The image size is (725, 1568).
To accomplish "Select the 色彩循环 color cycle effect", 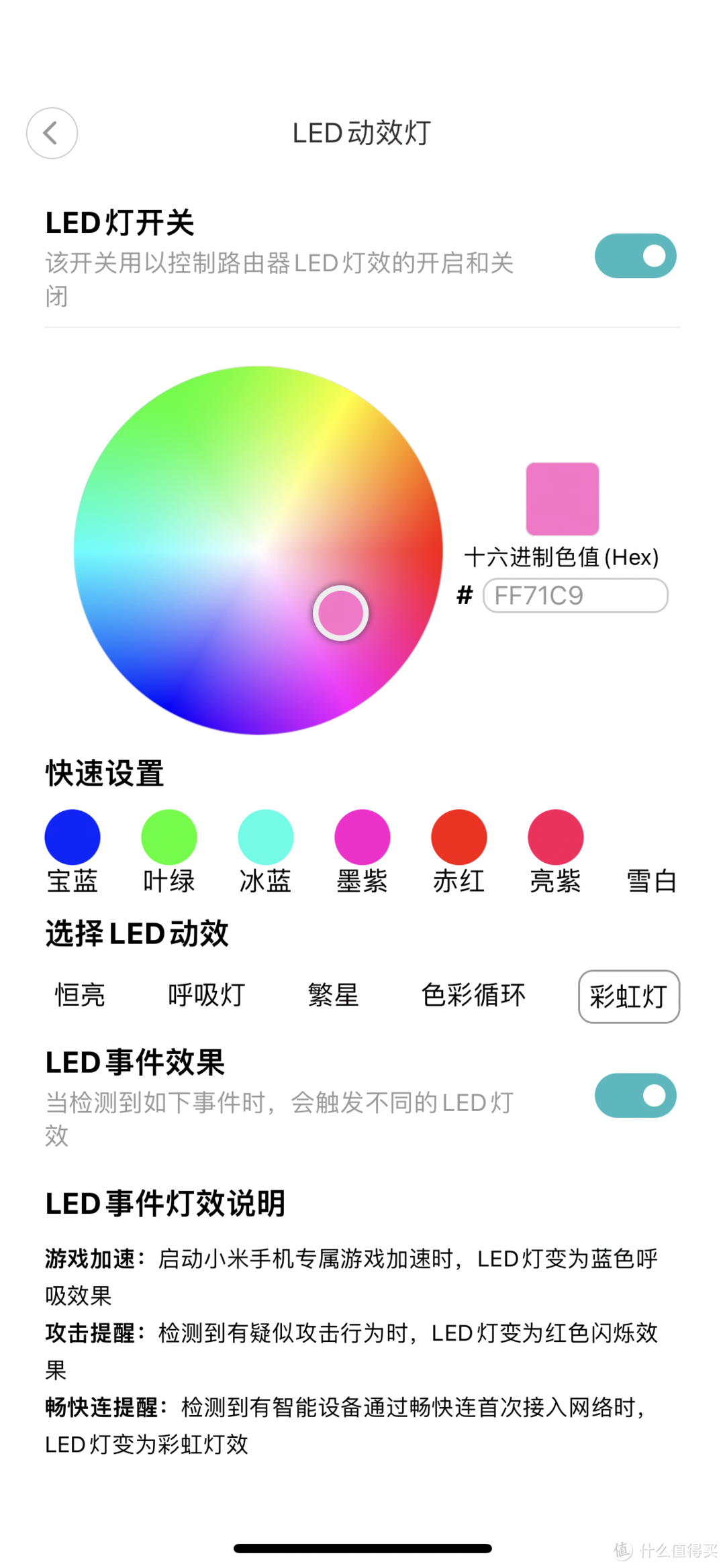I will coord(474,996).
